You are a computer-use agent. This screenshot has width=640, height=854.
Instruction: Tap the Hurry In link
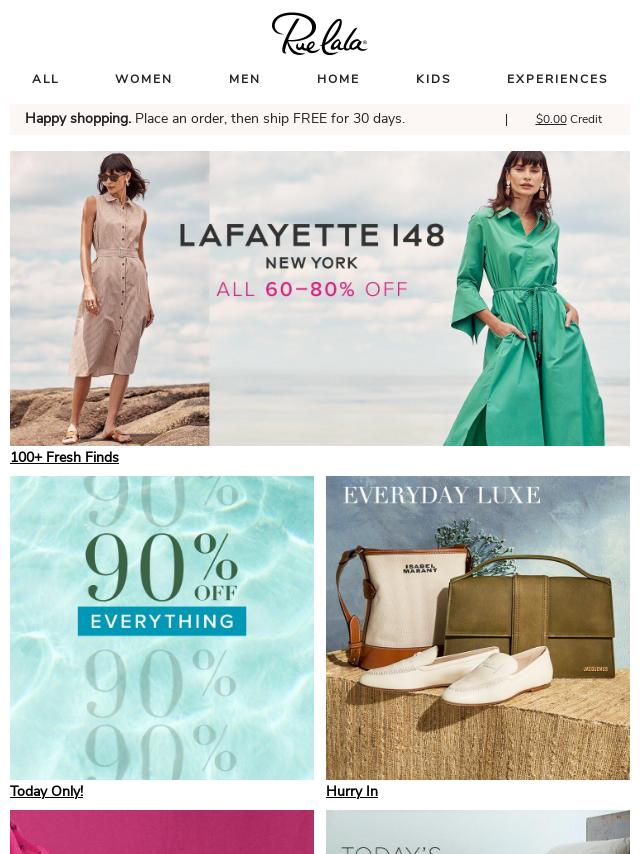pos(352,791)
